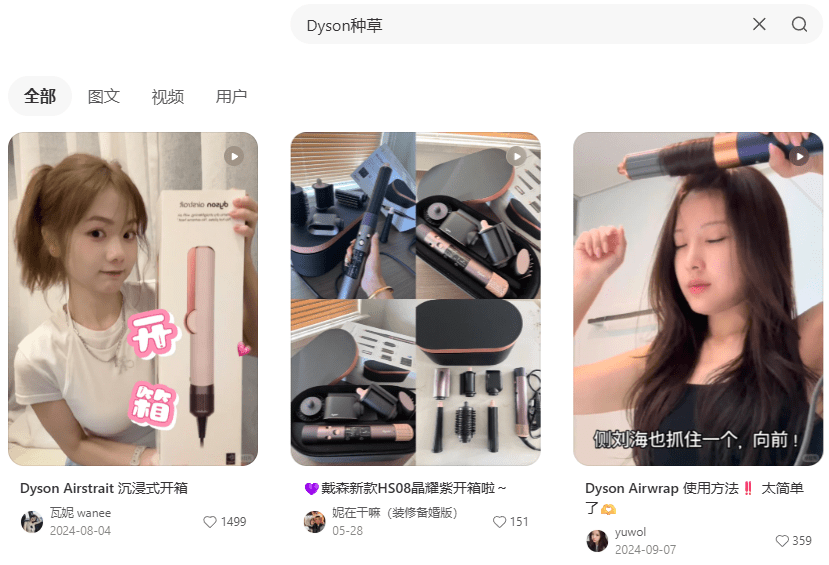
Task: Open yuwol's profile
Action: tap(598, 541)
